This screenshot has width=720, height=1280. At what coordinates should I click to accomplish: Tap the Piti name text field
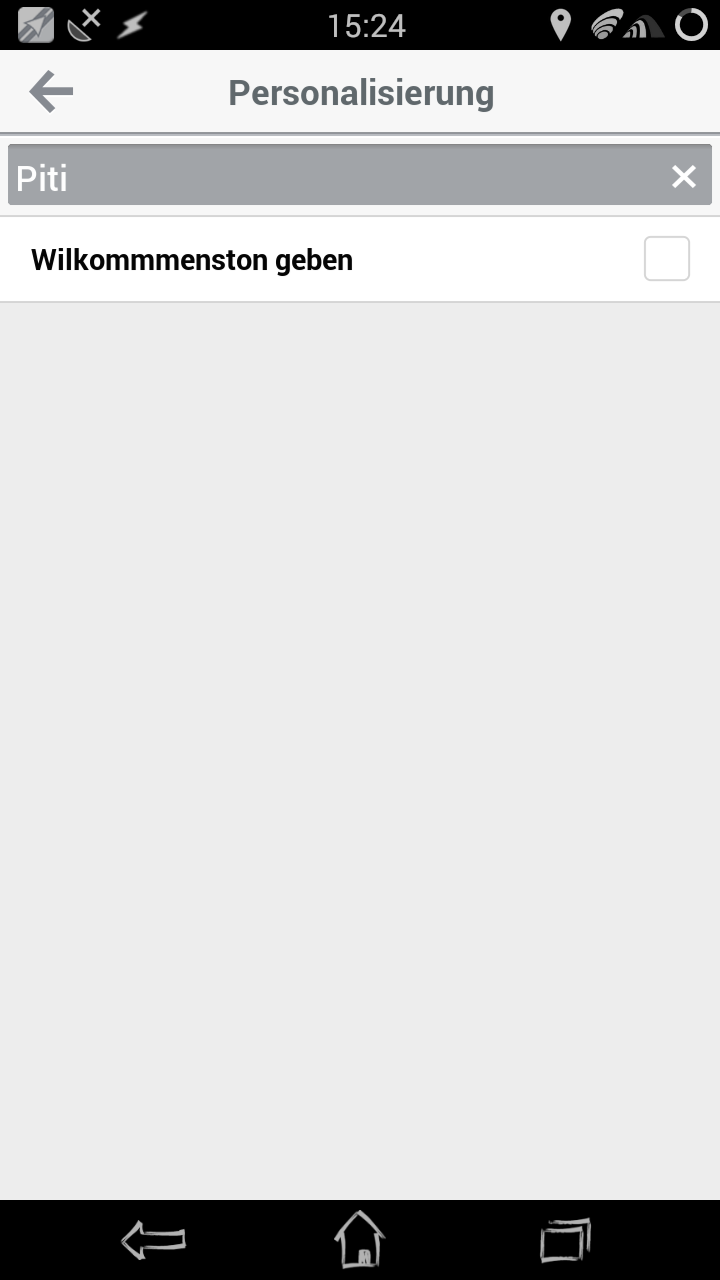pyautogui.click(x=330, y=177)
